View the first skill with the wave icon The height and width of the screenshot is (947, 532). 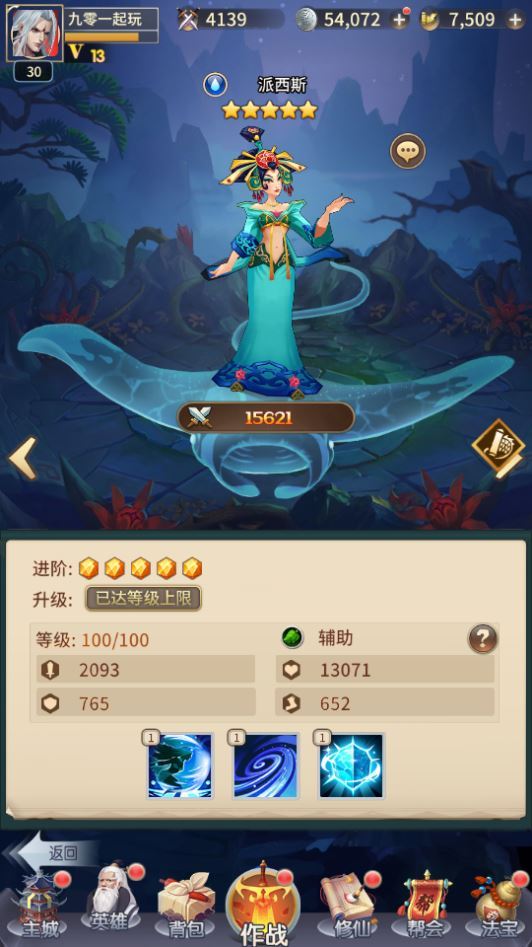click(x=180, y=765)
